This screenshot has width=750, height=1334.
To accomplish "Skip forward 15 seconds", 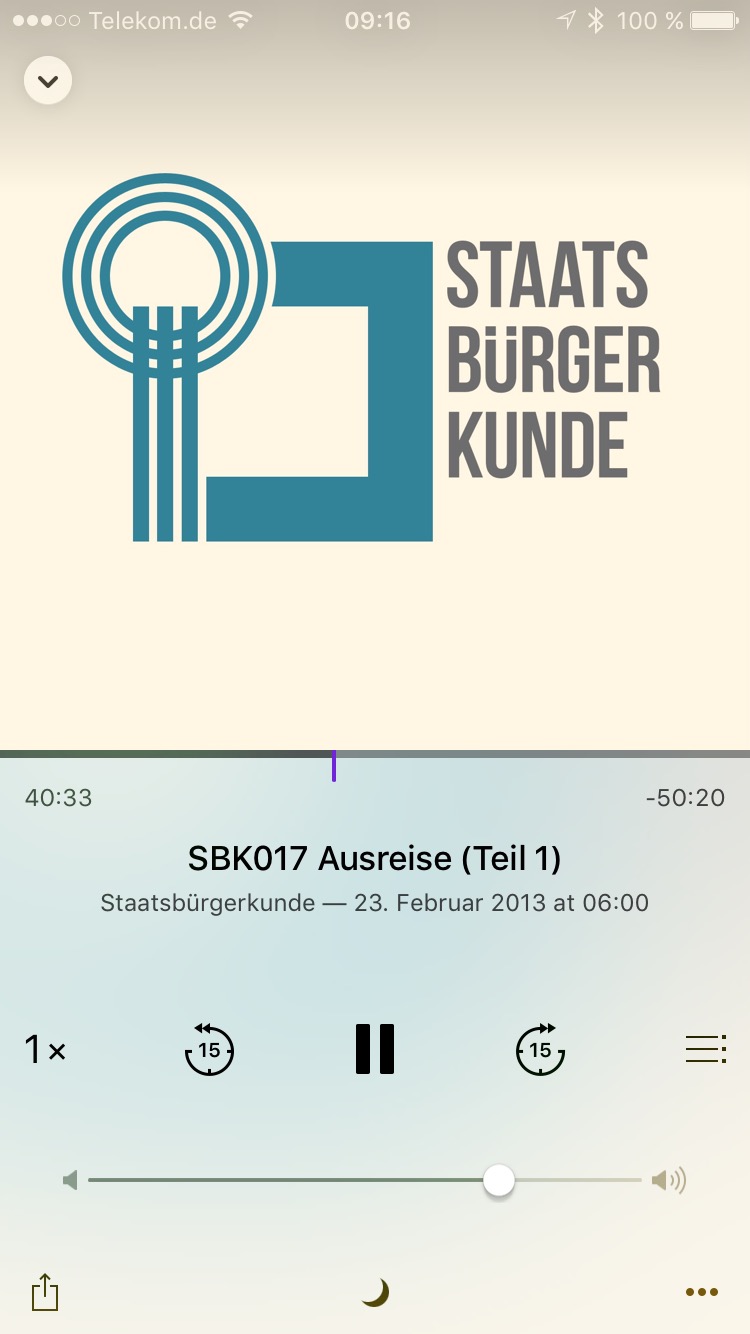I will click(540, 1049).
